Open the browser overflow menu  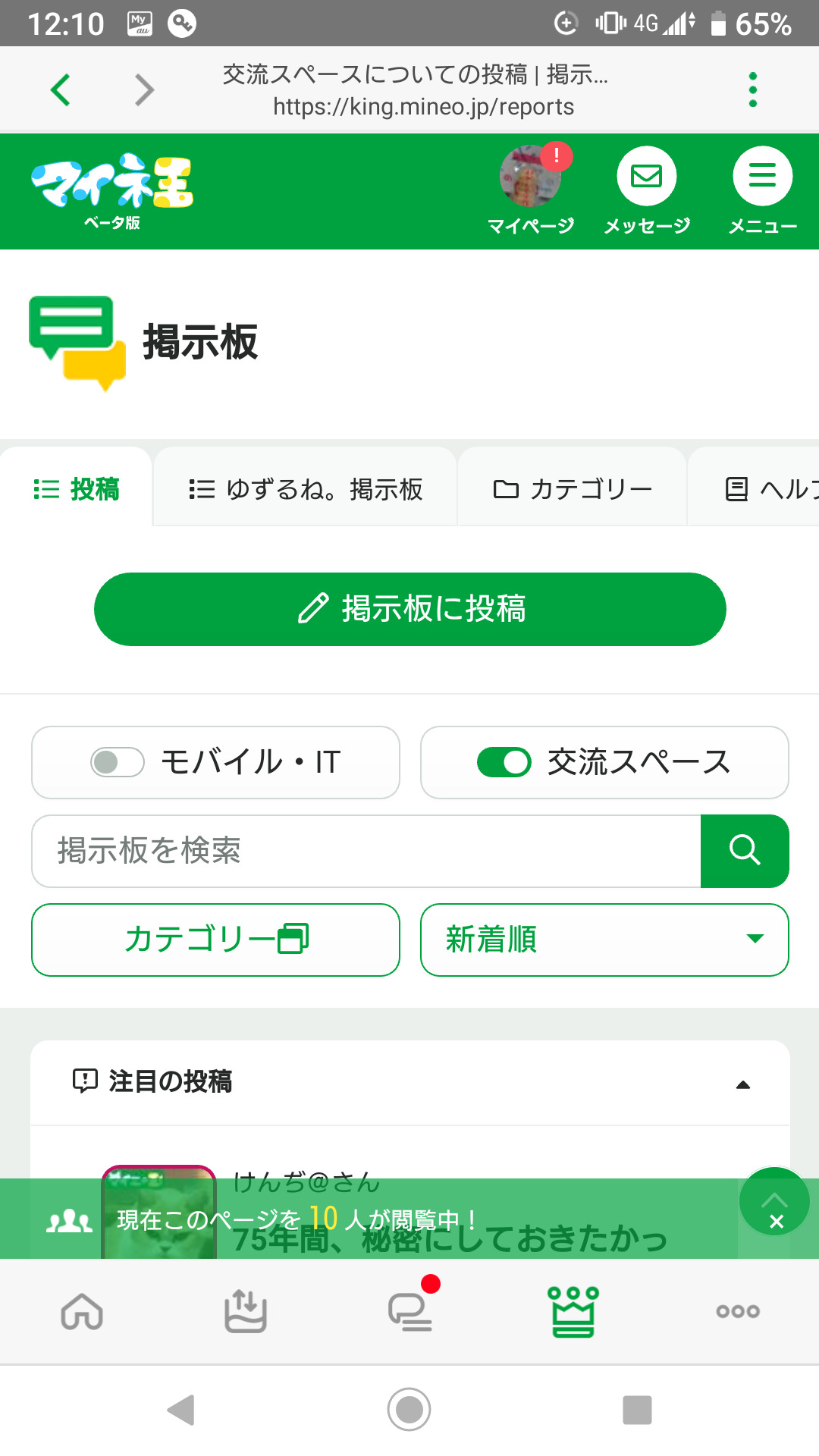(x=752, y=89)
